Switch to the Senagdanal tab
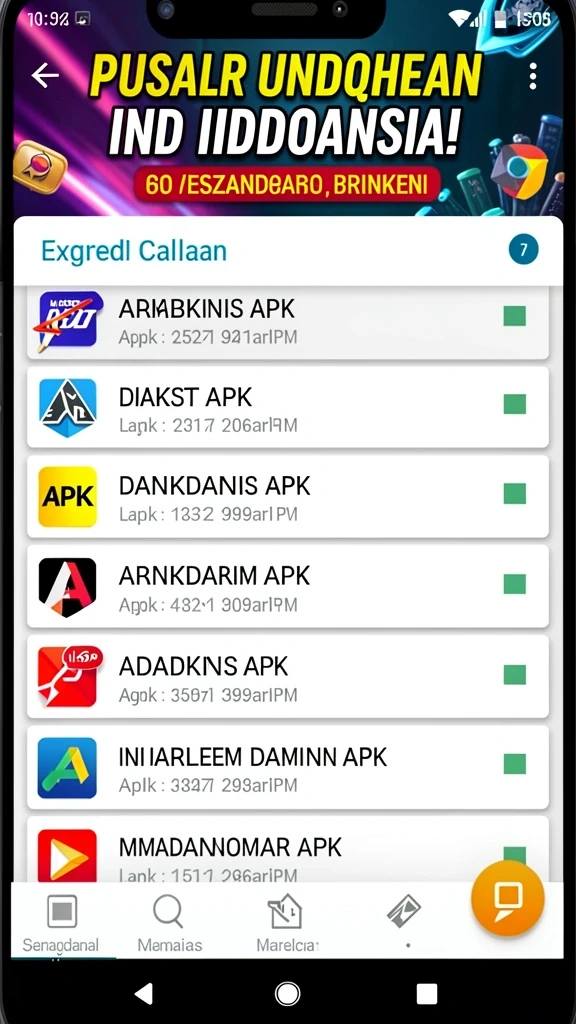The image size is (576, 1024). pyautogui.click(x=61, y=921)
